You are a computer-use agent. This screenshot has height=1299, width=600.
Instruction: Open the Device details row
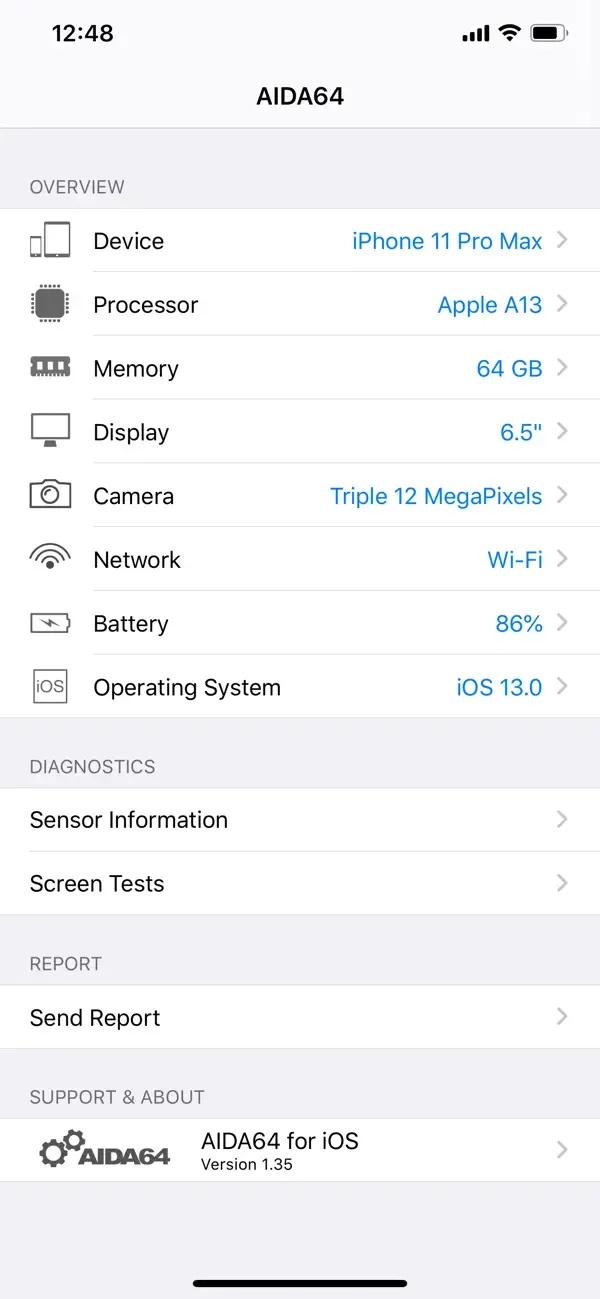[x=300, y=241]
